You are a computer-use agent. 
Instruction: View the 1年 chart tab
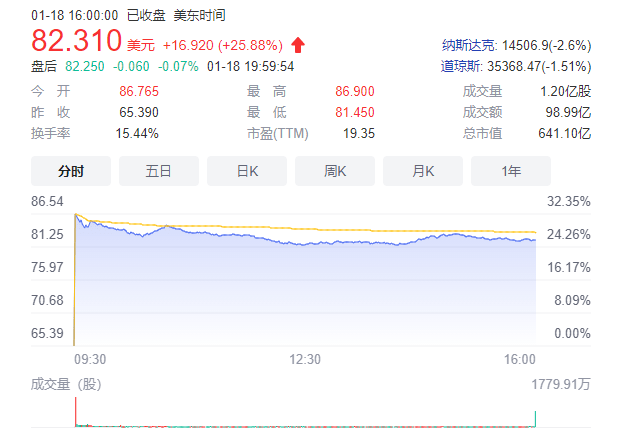pyautogui.click(x=510, y=171)
